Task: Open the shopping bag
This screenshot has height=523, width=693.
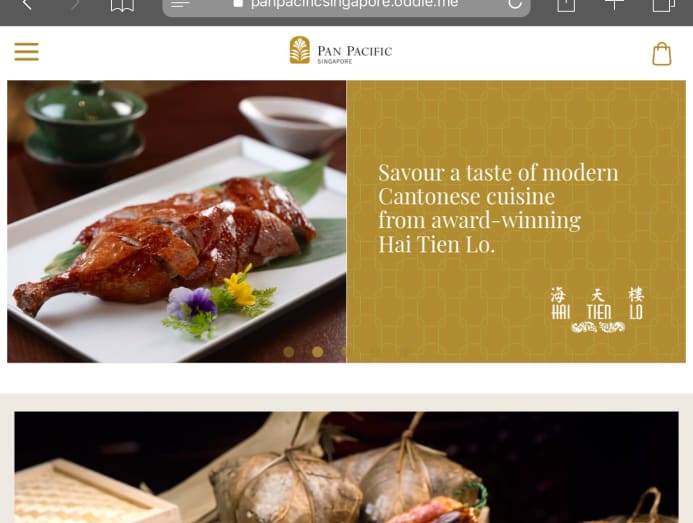Action: [x=661, y=54]
